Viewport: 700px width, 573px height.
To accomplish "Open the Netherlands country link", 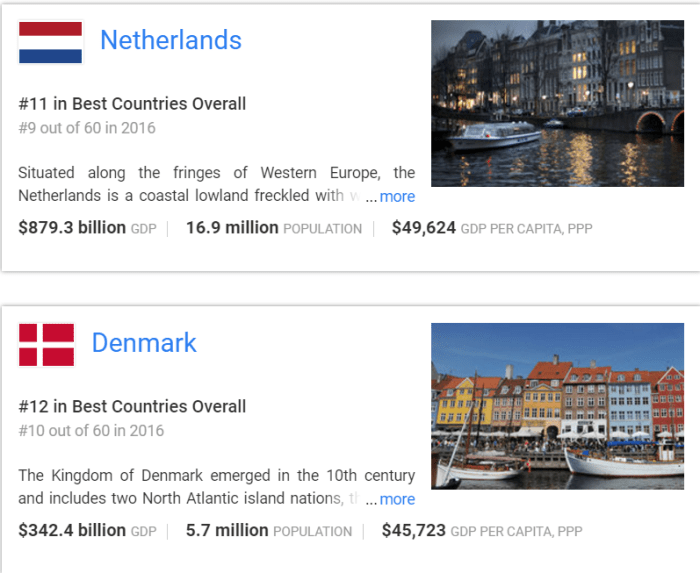I will pyautogui.click(x=170, y=40).
